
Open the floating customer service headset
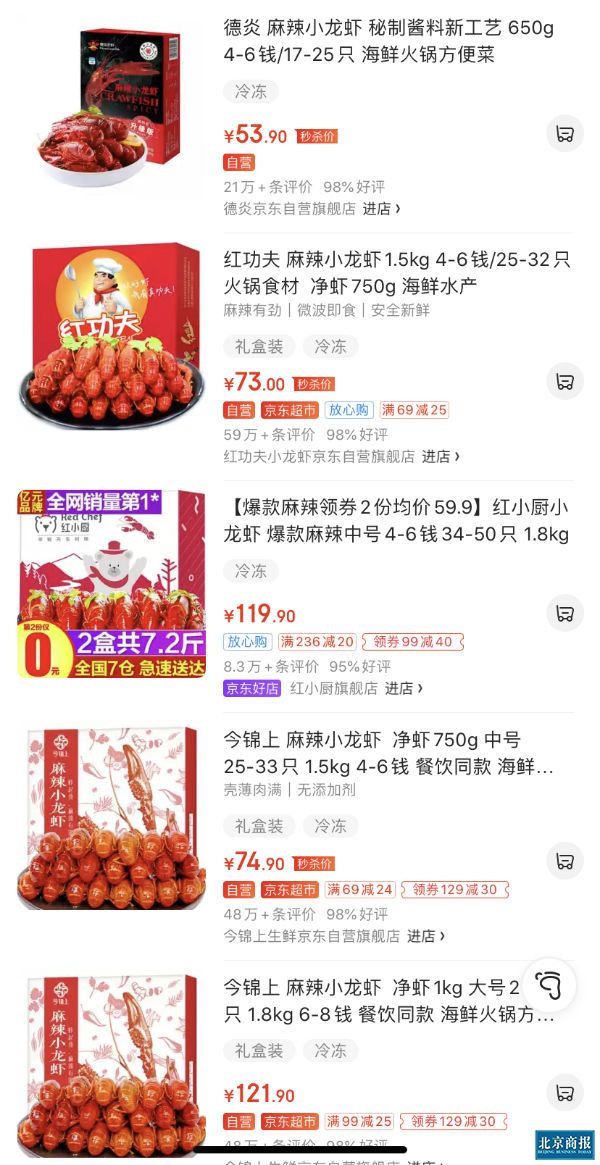pos(549,986)
